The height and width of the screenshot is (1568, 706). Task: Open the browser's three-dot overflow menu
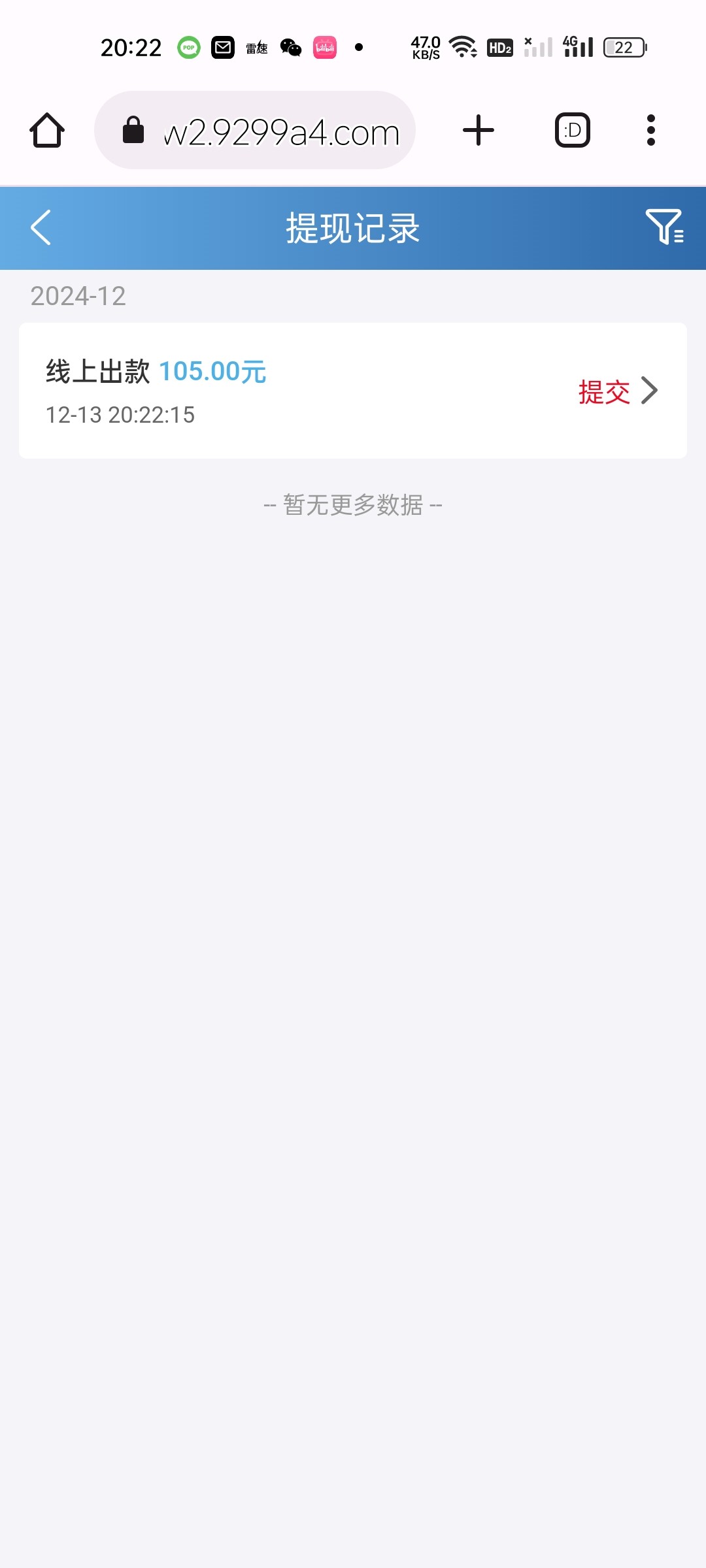click(650, 130)
